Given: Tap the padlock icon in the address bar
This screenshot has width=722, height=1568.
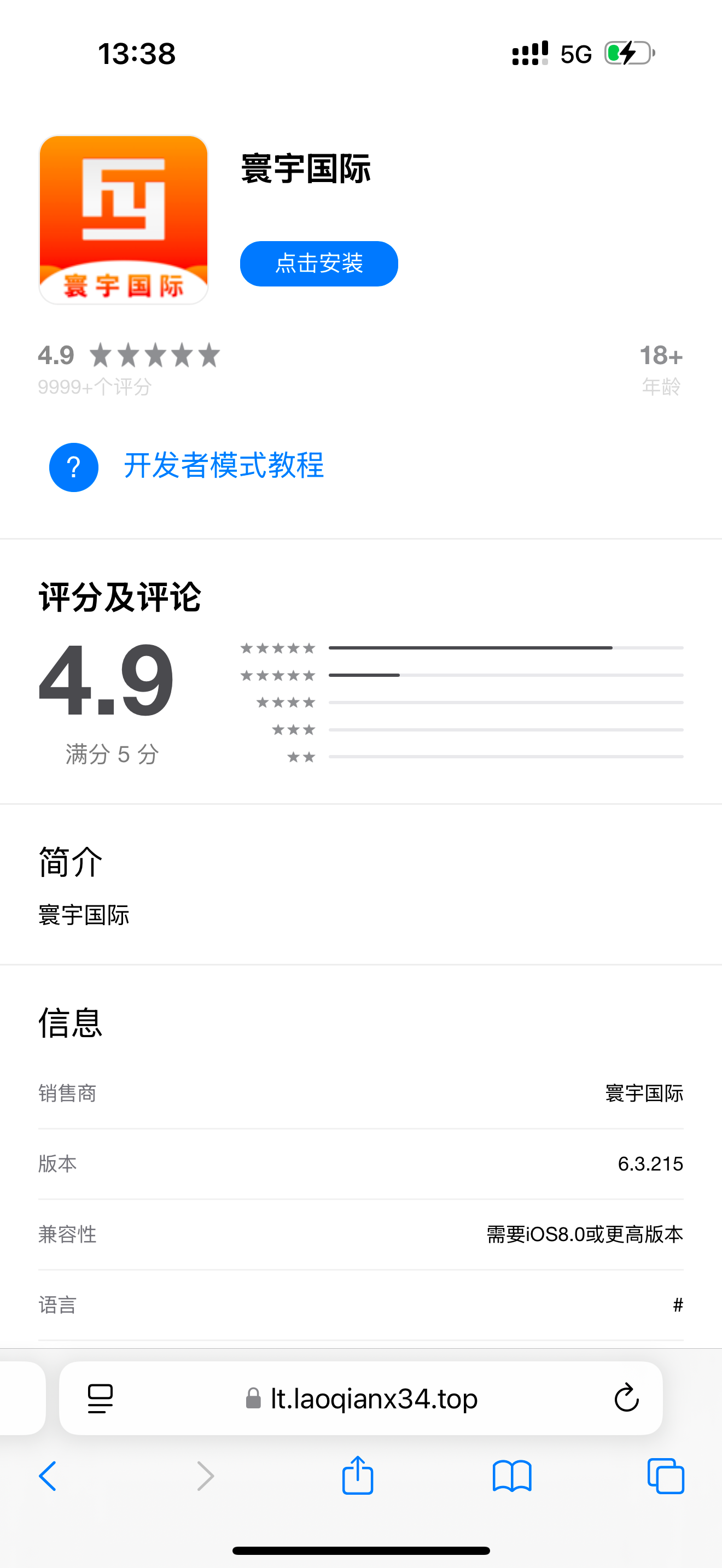Looking at the screenshot, I should click(x=253, y=1398).
